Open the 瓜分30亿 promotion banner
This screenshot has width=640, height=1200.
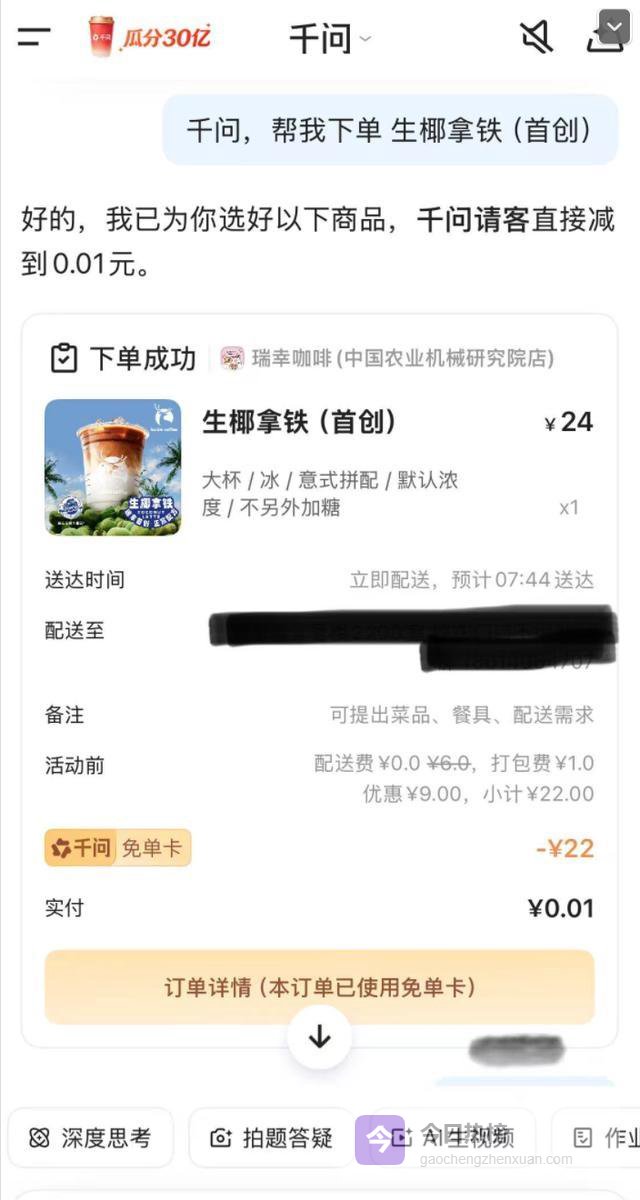coord(150,38)
